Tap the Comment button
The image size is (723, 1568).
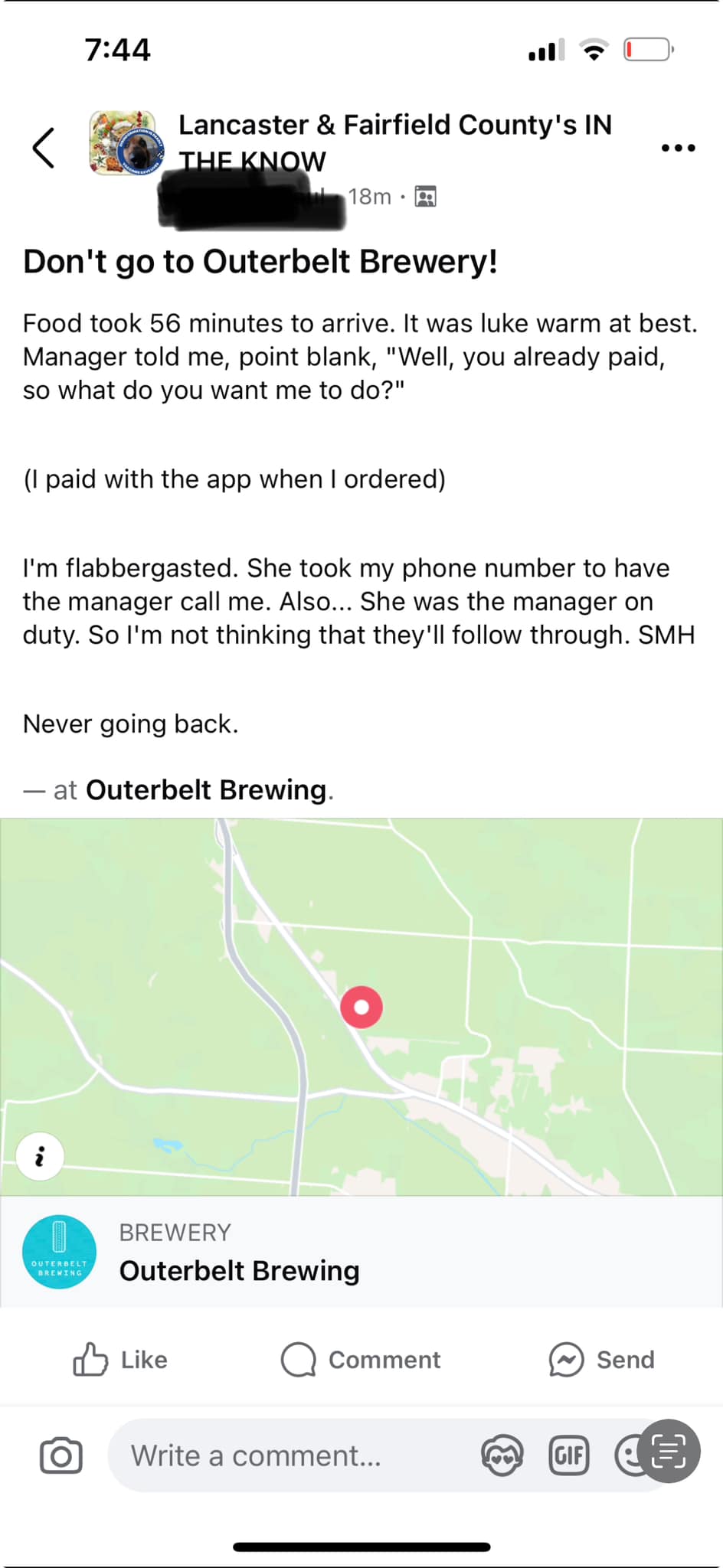(x=361, y=1360)
